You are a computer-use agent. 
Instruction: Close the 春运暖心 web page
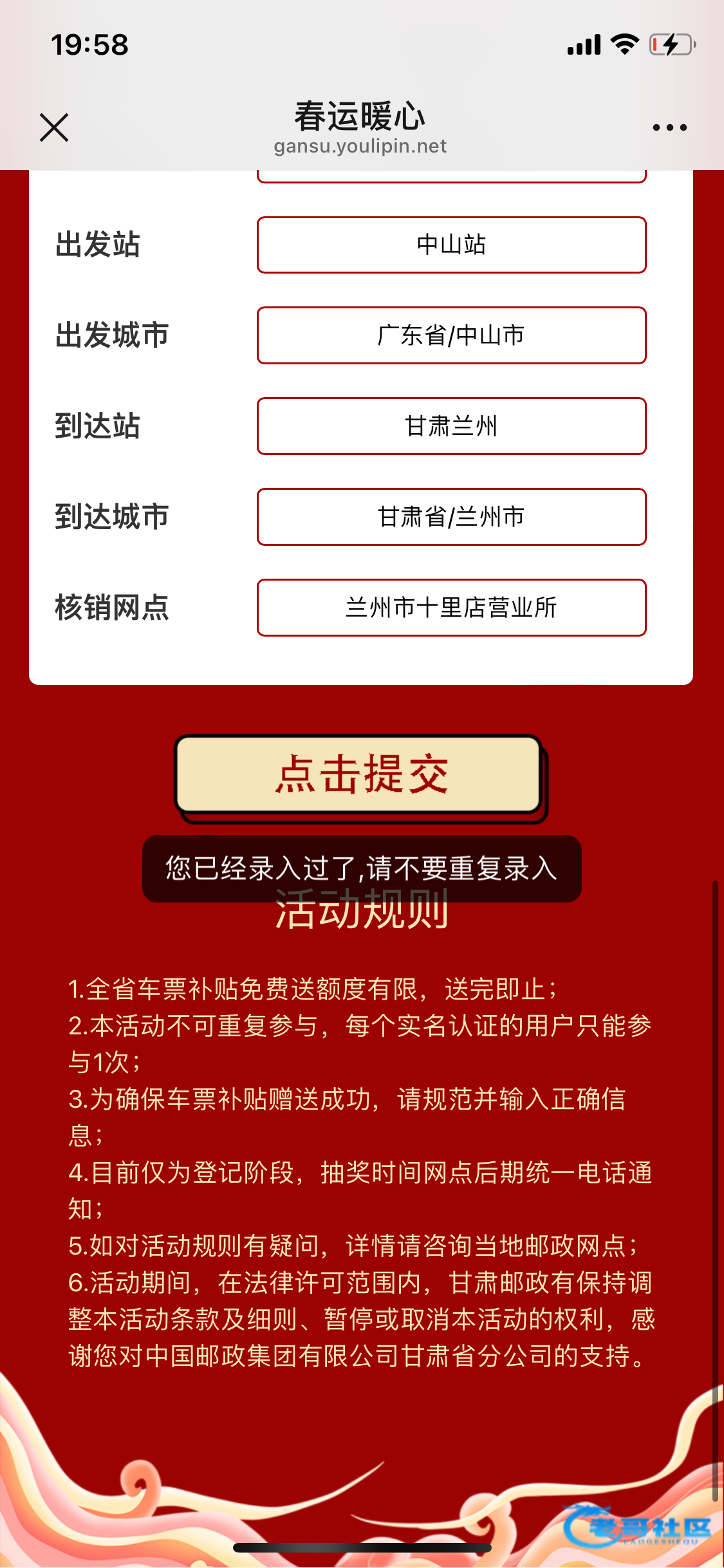(x=54, y=127)
